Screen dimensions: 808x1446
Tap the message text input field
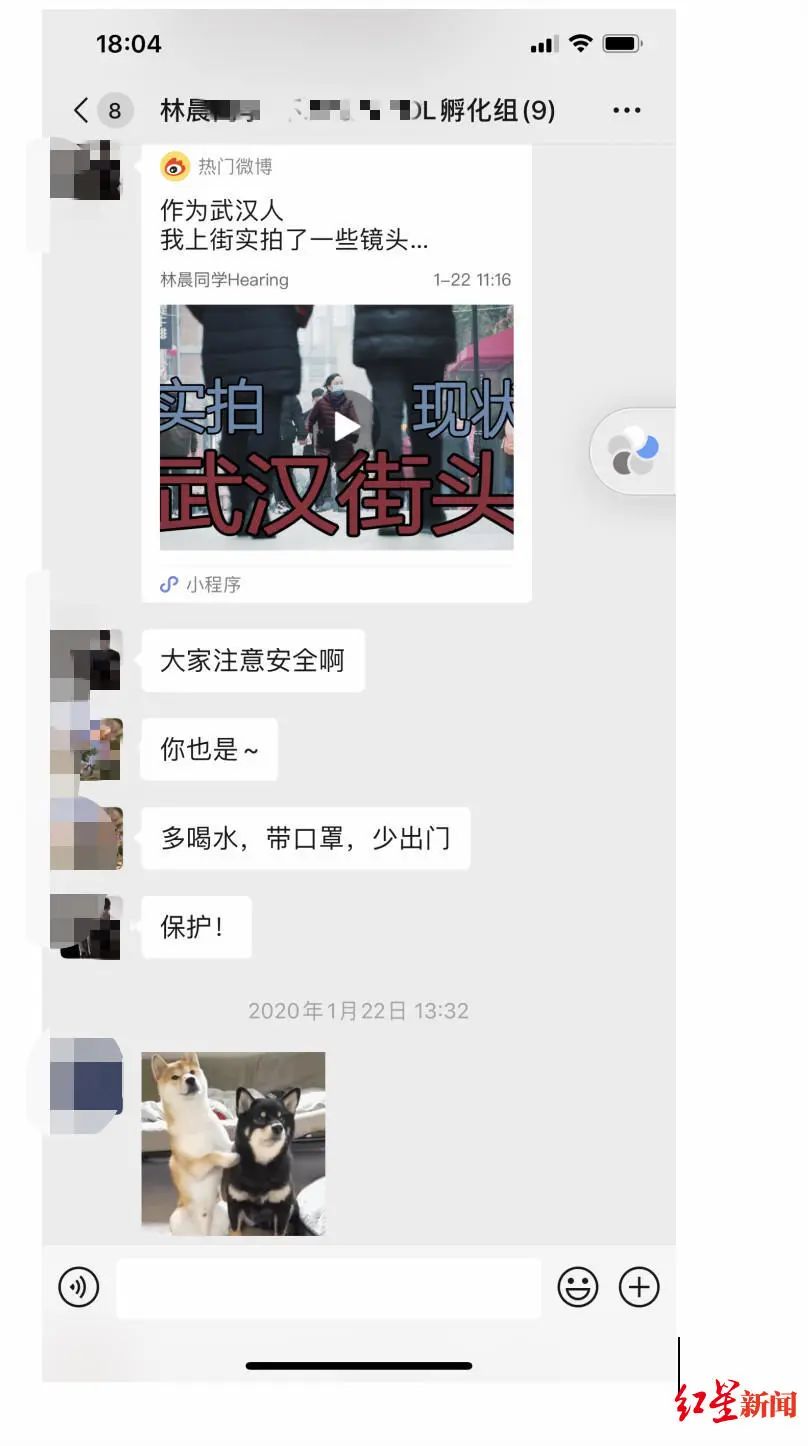329,1288
